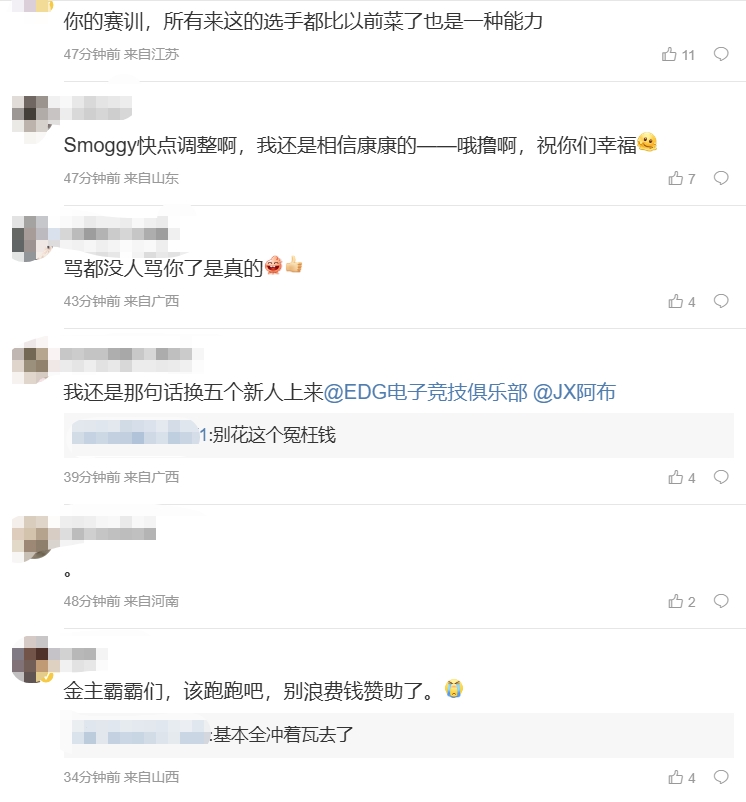The image size is (746, 802).
Task: Open the reply 基本全冲着瓦去了
Action: 284,735
